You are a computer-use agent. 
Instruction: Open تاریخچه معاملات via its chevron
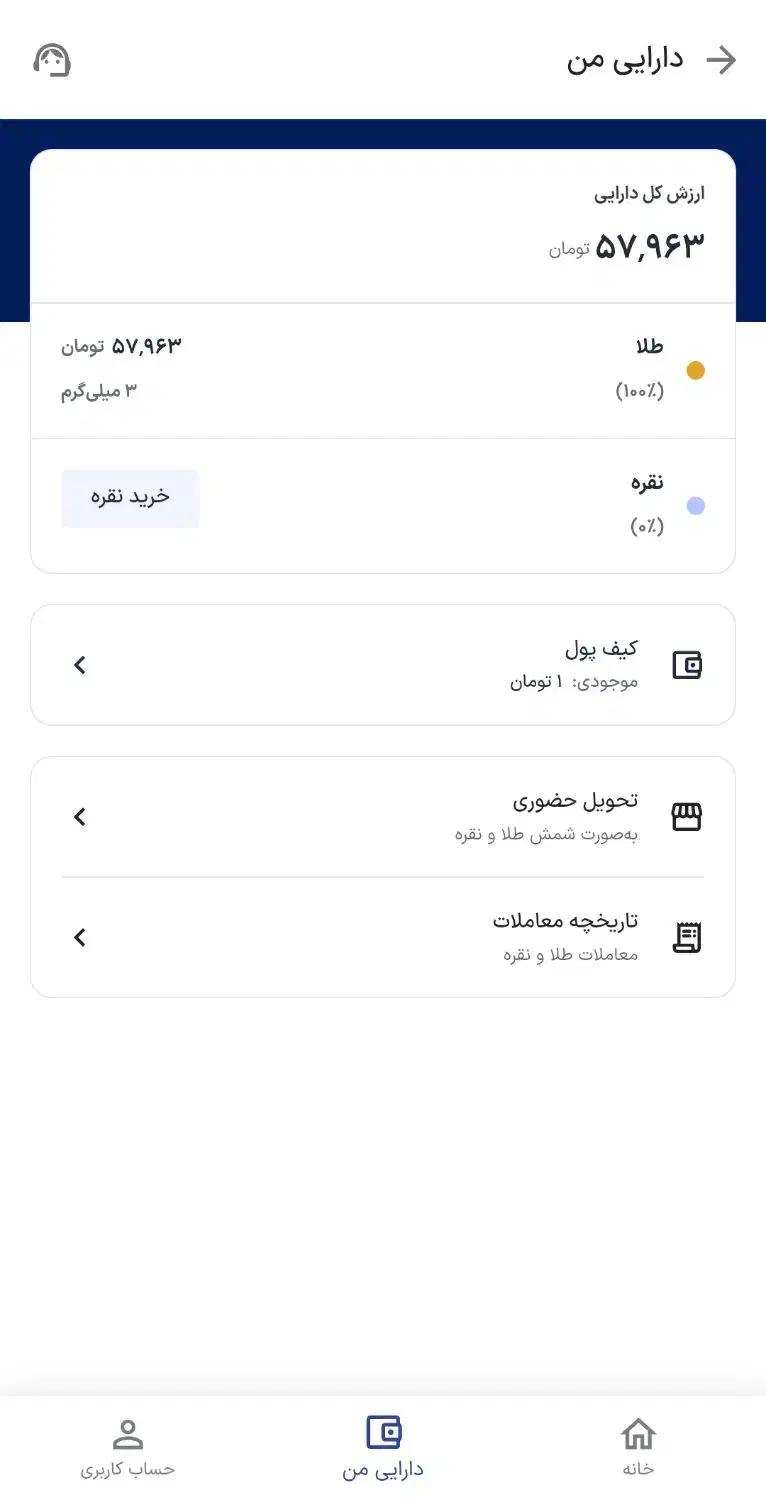(x=79, y=937)
